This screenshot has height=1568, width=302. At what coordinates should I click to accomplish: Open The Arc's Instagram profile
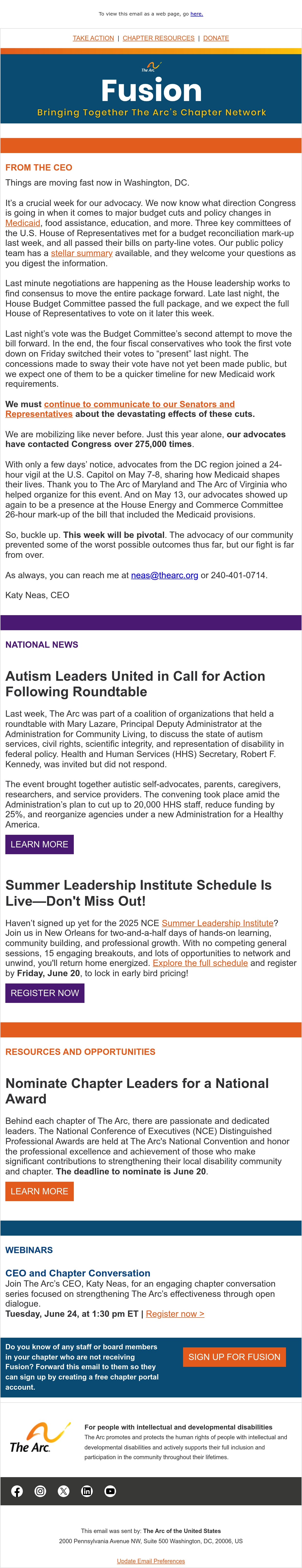[40, 1491]
